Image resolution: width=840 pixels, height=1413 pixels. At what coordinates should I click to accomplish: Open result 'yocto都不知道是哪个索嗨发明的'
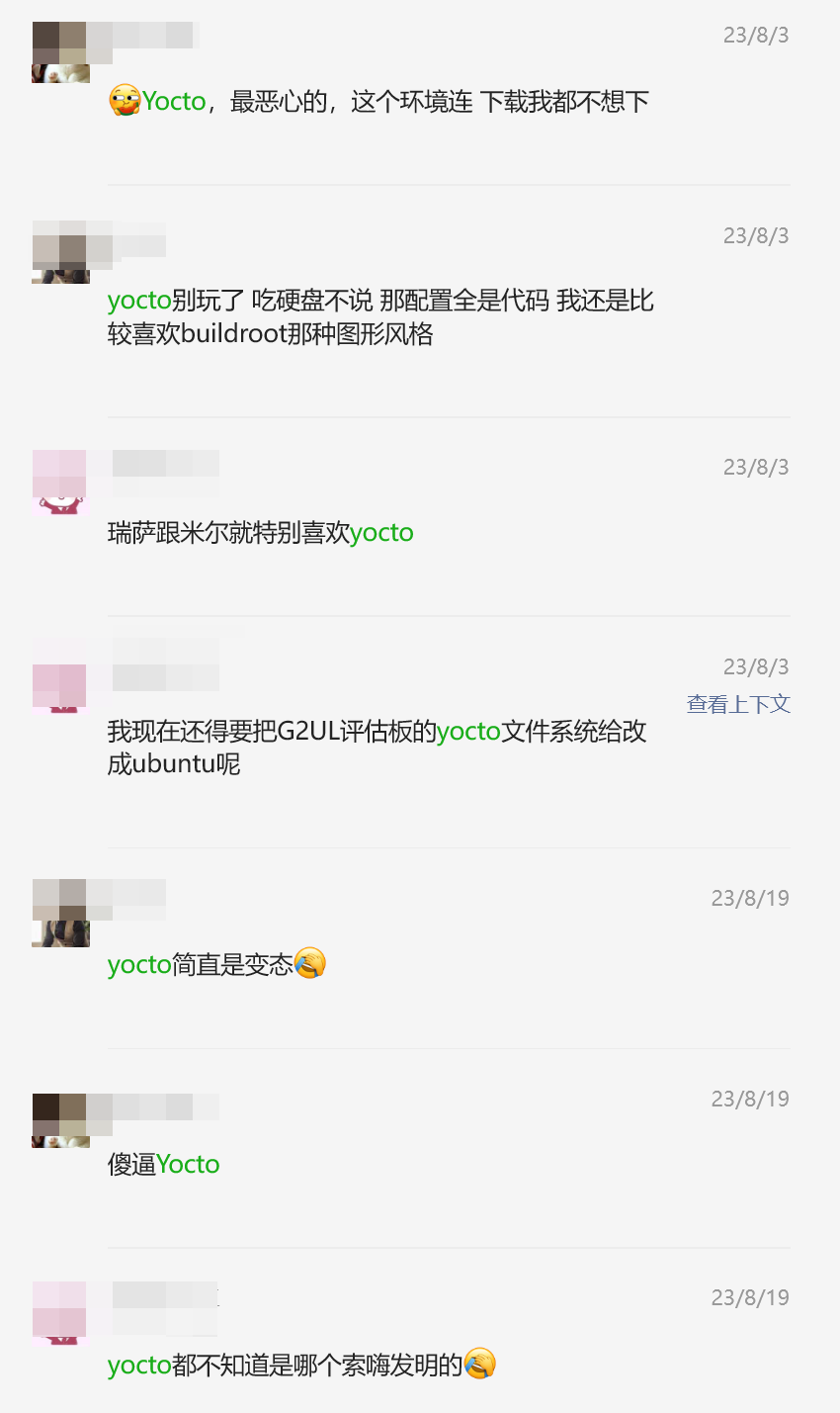tap(300, 1366)
